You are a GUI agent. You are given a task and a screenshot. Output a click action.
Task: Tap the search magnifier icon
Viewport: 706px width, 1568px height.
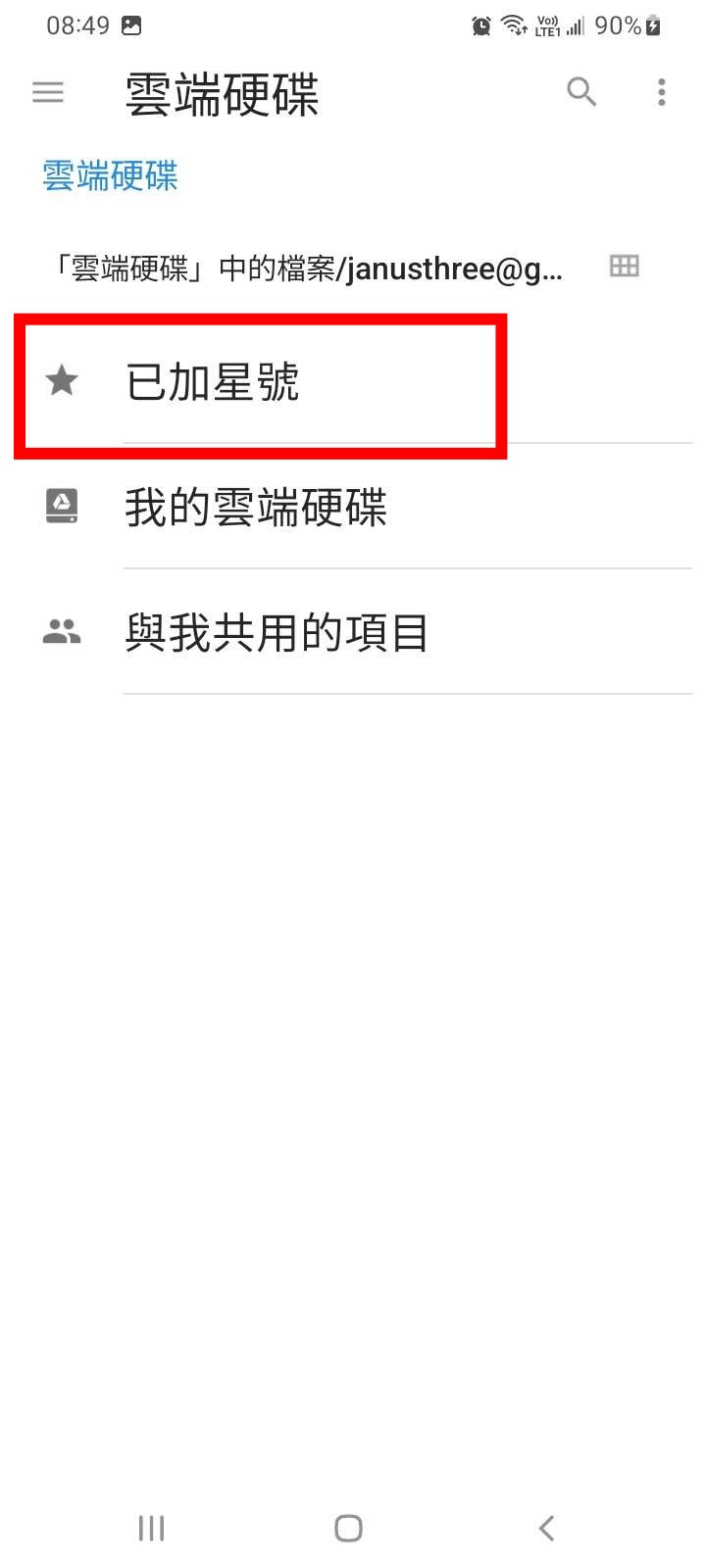(x=581, y=92)
